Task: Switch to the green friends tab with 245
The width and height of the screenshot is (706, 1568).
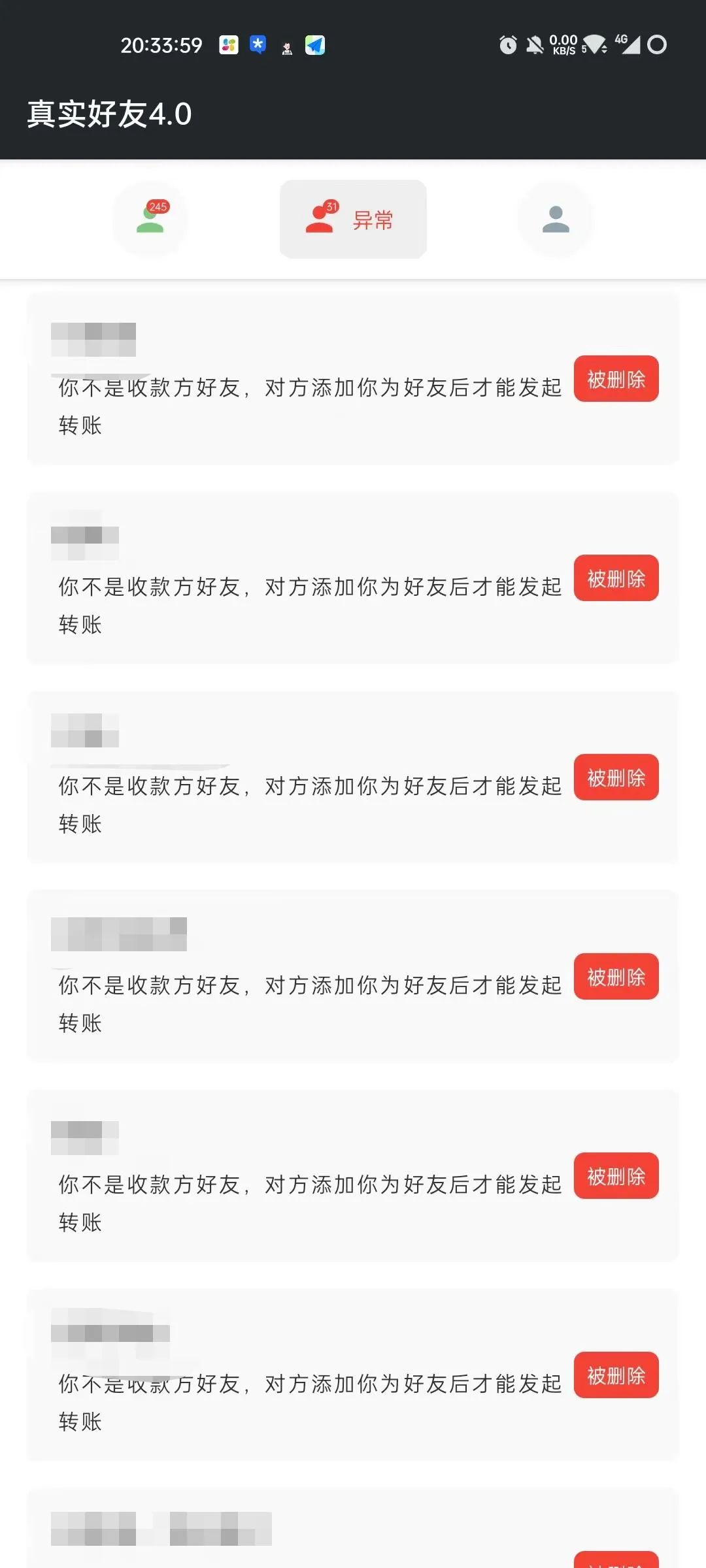Action: [150, 219]
